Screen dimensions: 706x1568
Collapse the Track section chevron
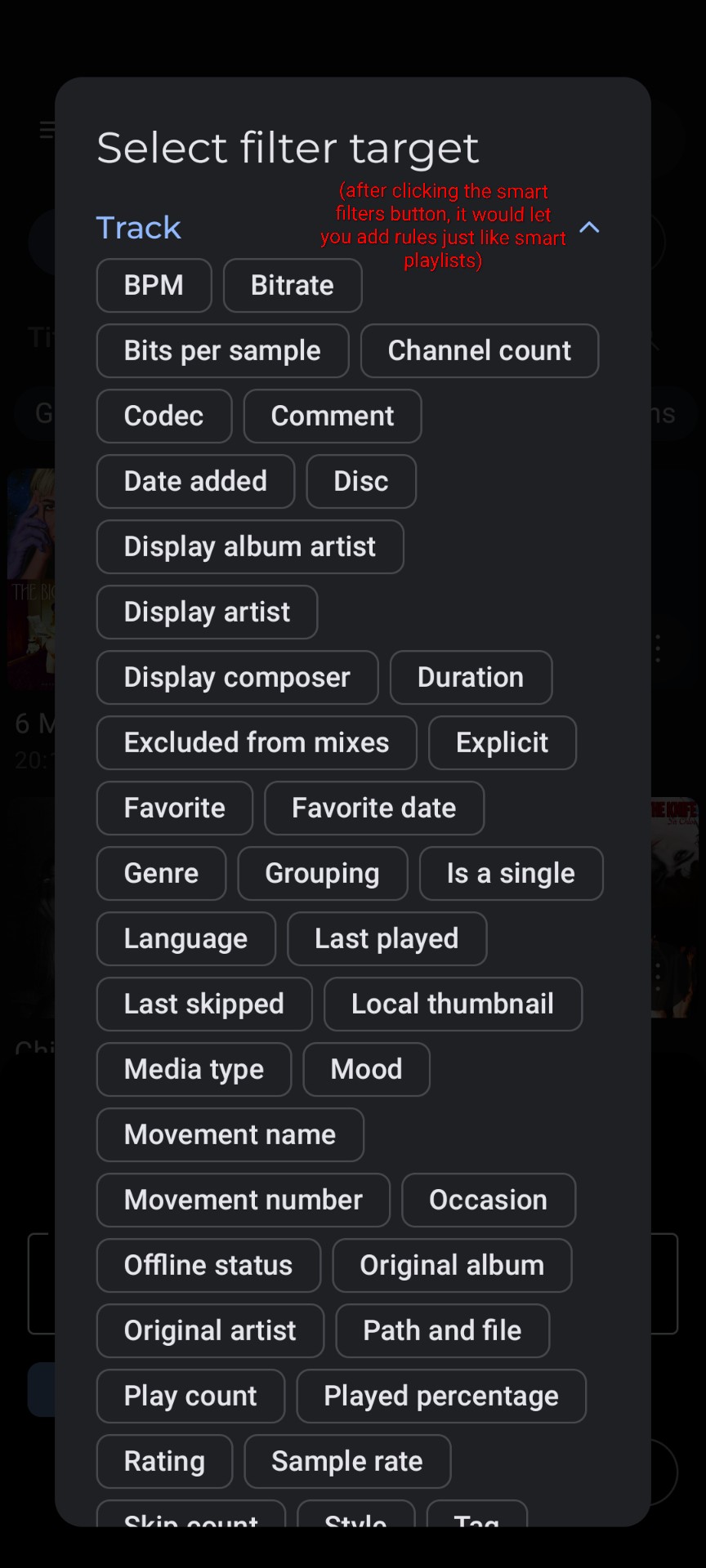[x=589, y=228]
